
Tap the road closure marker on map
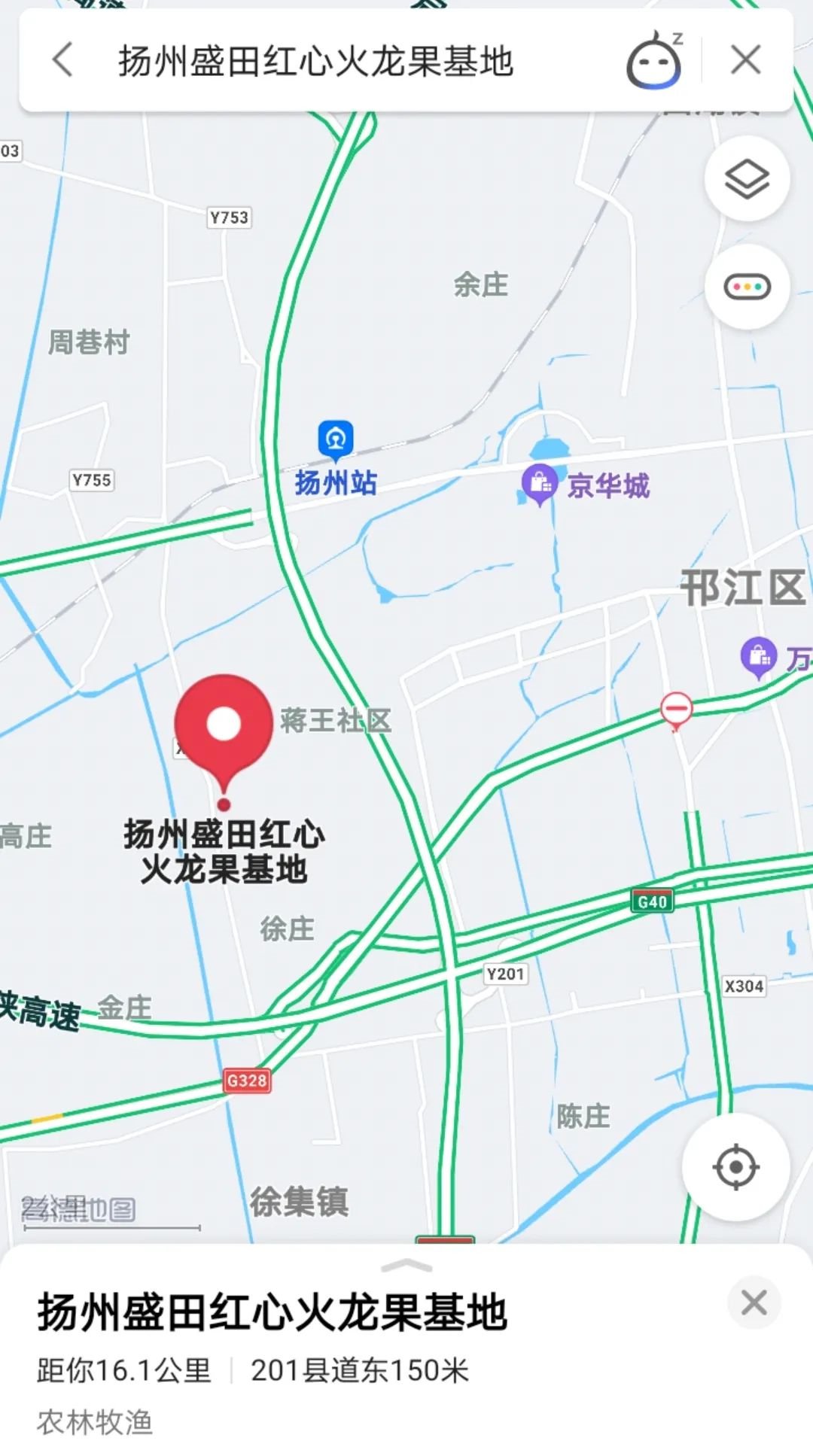pyautogui.click(x=676, y=709)
